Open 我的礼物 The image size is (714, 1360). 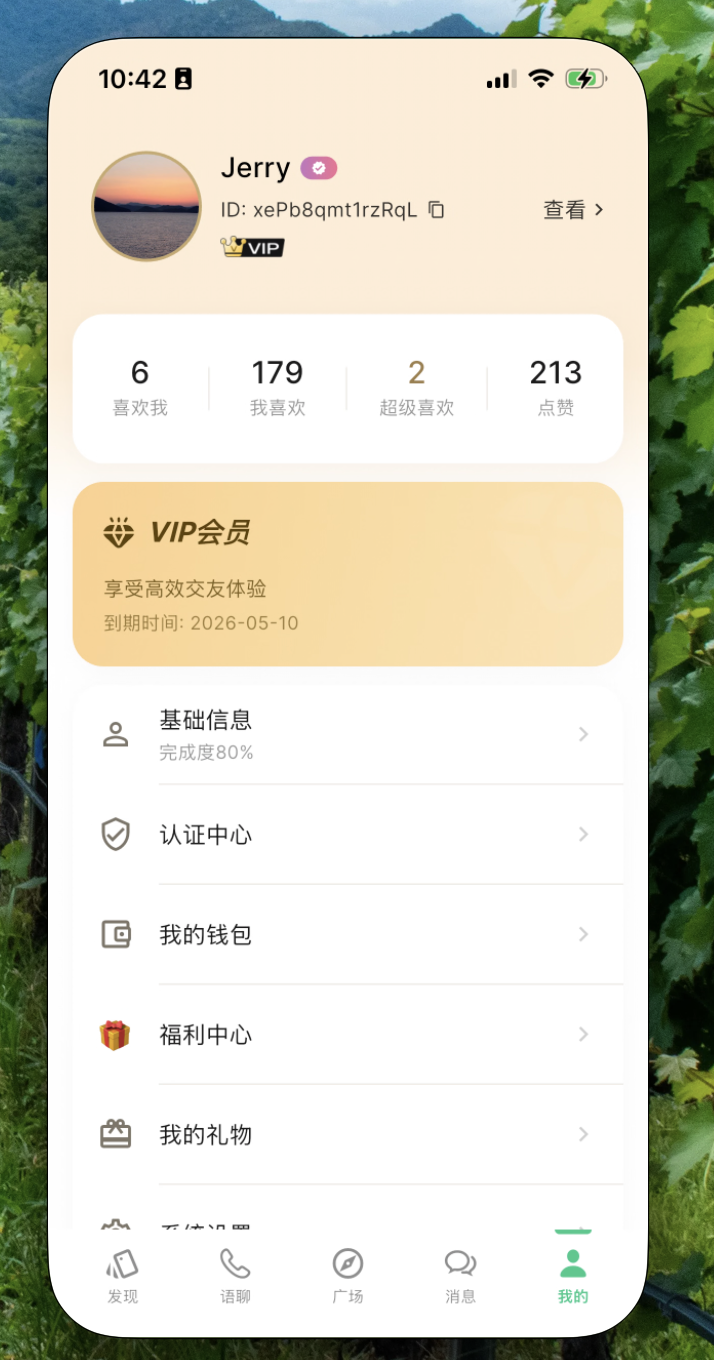point(347,1135)
